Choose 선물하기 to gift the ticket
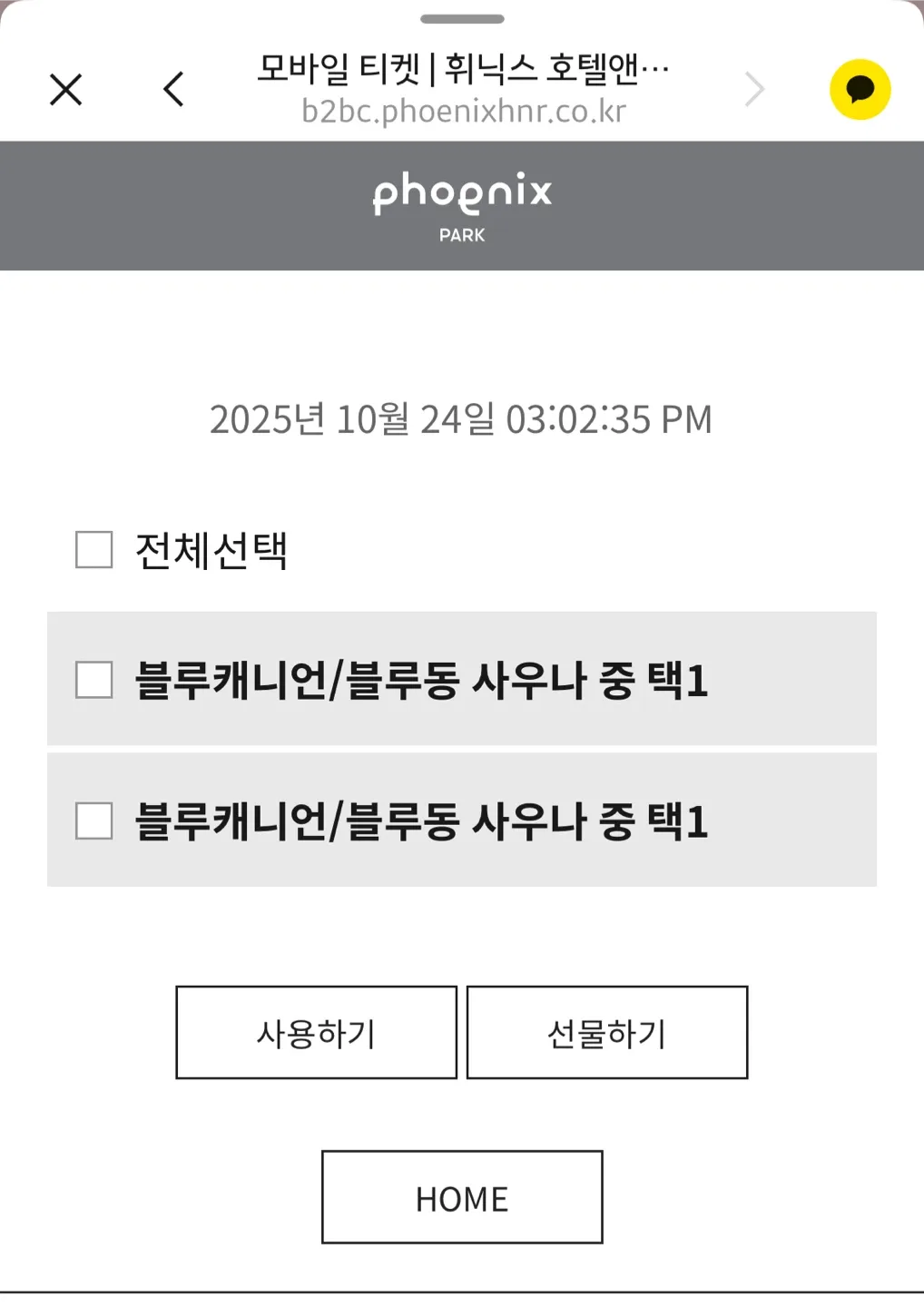 607,1033
